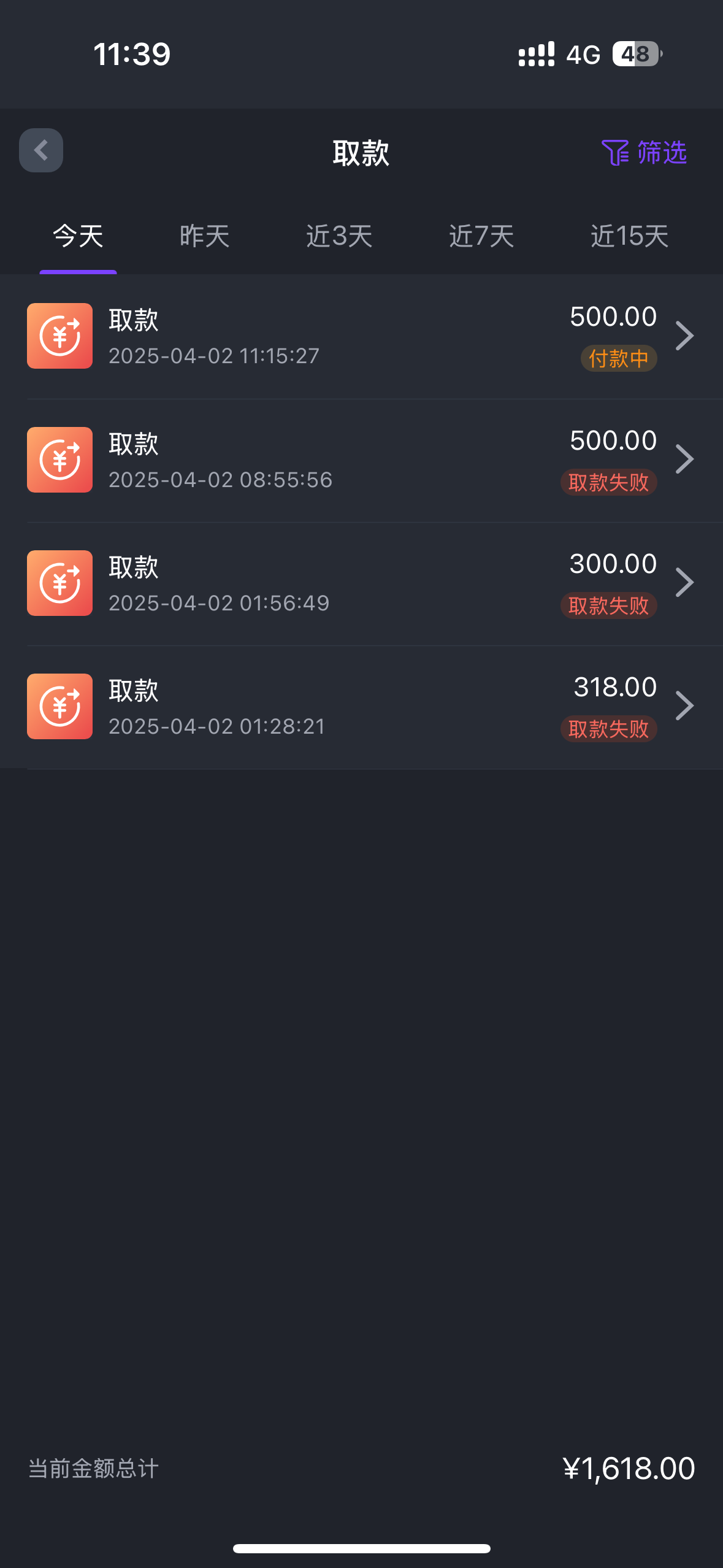The height and width of the screenshot is (1568, 723).
Task: Open the 318.00 withdrawal record
Action: [361, 707]
